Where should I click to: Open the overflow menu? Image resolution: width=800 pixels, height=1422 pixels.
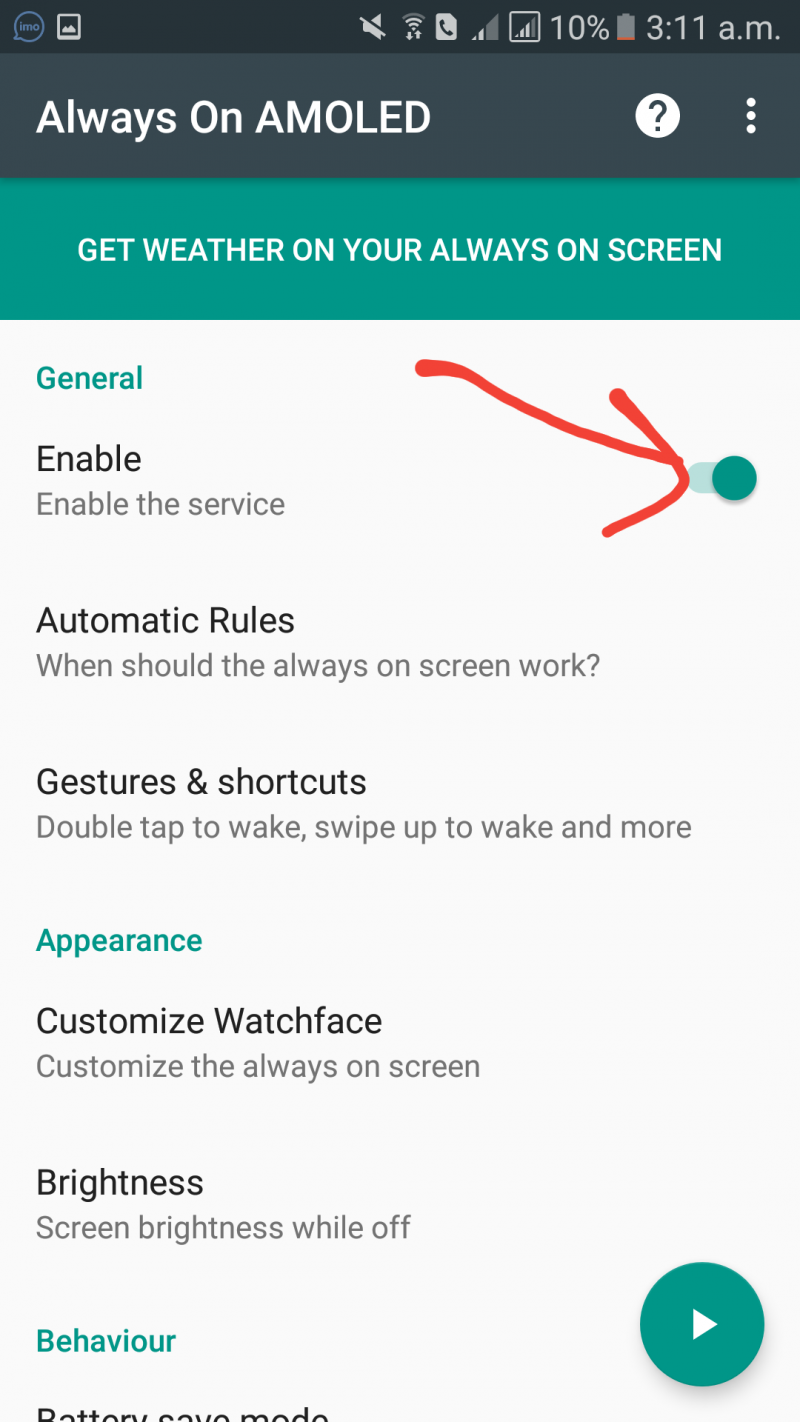[x=751, y=117]
